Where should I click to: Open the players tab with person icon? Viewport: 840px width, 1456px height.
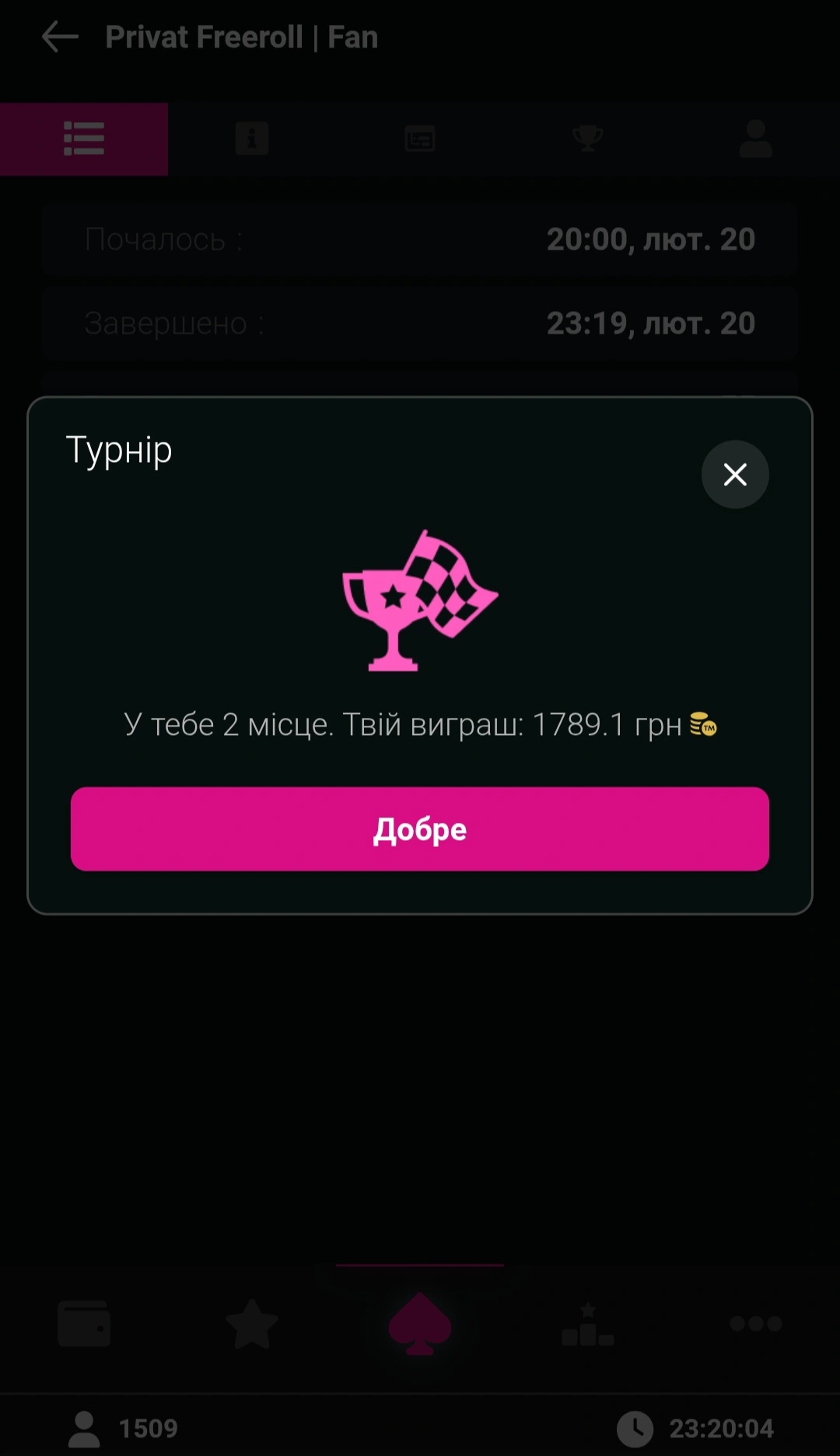(755, 139)
